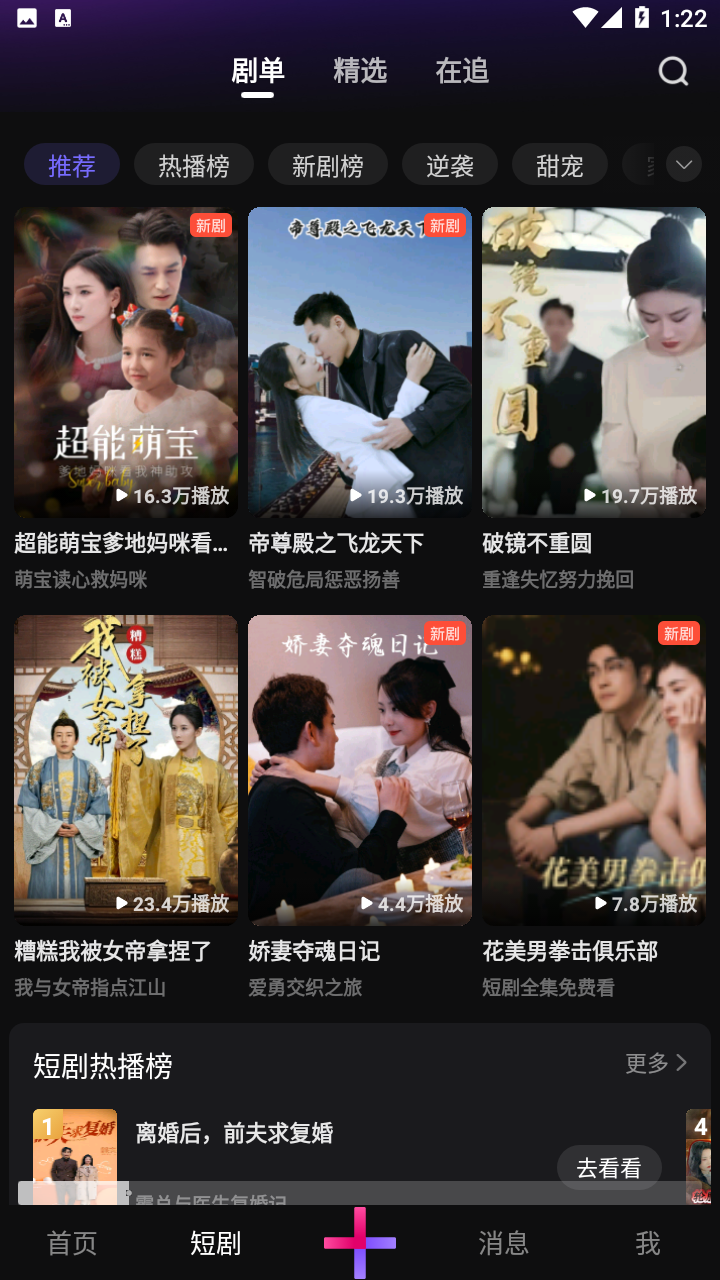Select the 新剧榜 chip
Viewport: 720px width, 1280px height.
tap(328, 165)
